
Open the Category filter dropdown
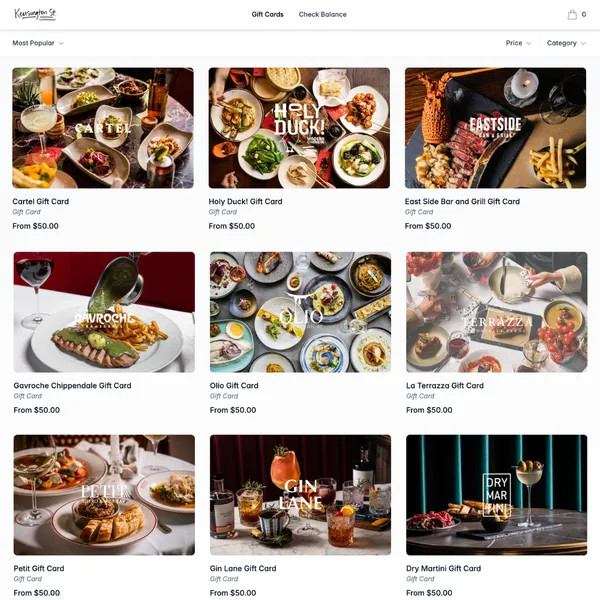(566, 43)
